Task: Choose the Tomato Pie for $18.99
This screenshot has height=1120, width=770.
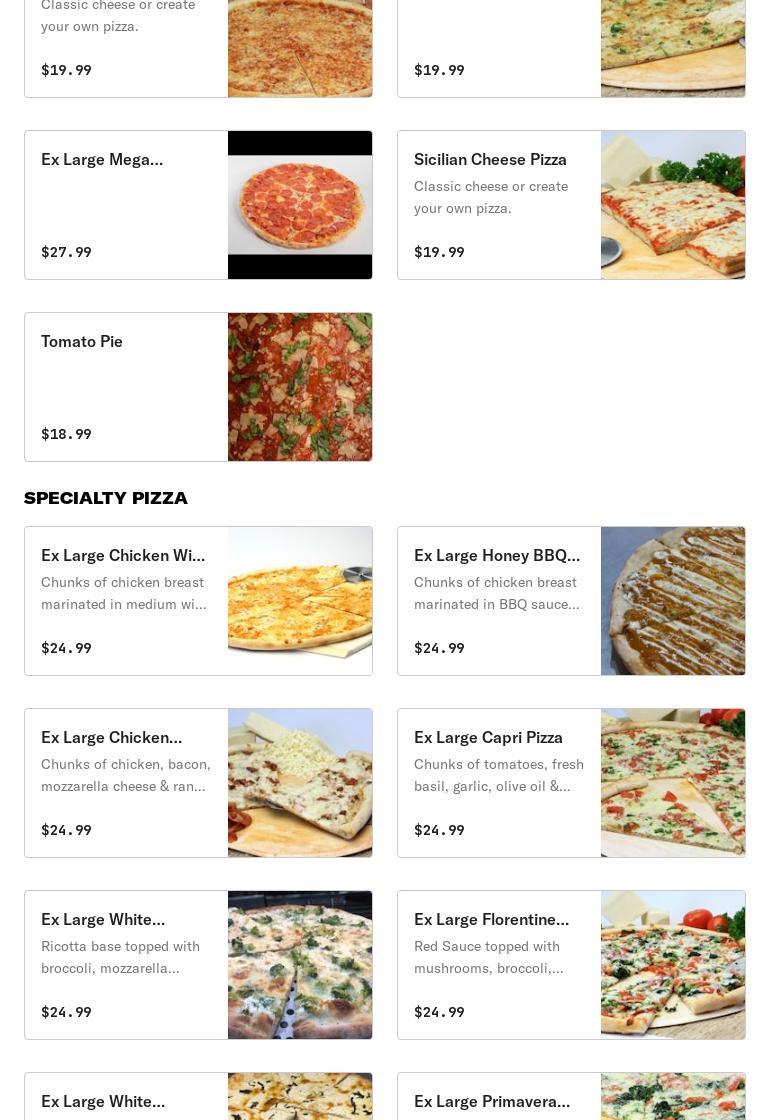Action: [198, 387]
